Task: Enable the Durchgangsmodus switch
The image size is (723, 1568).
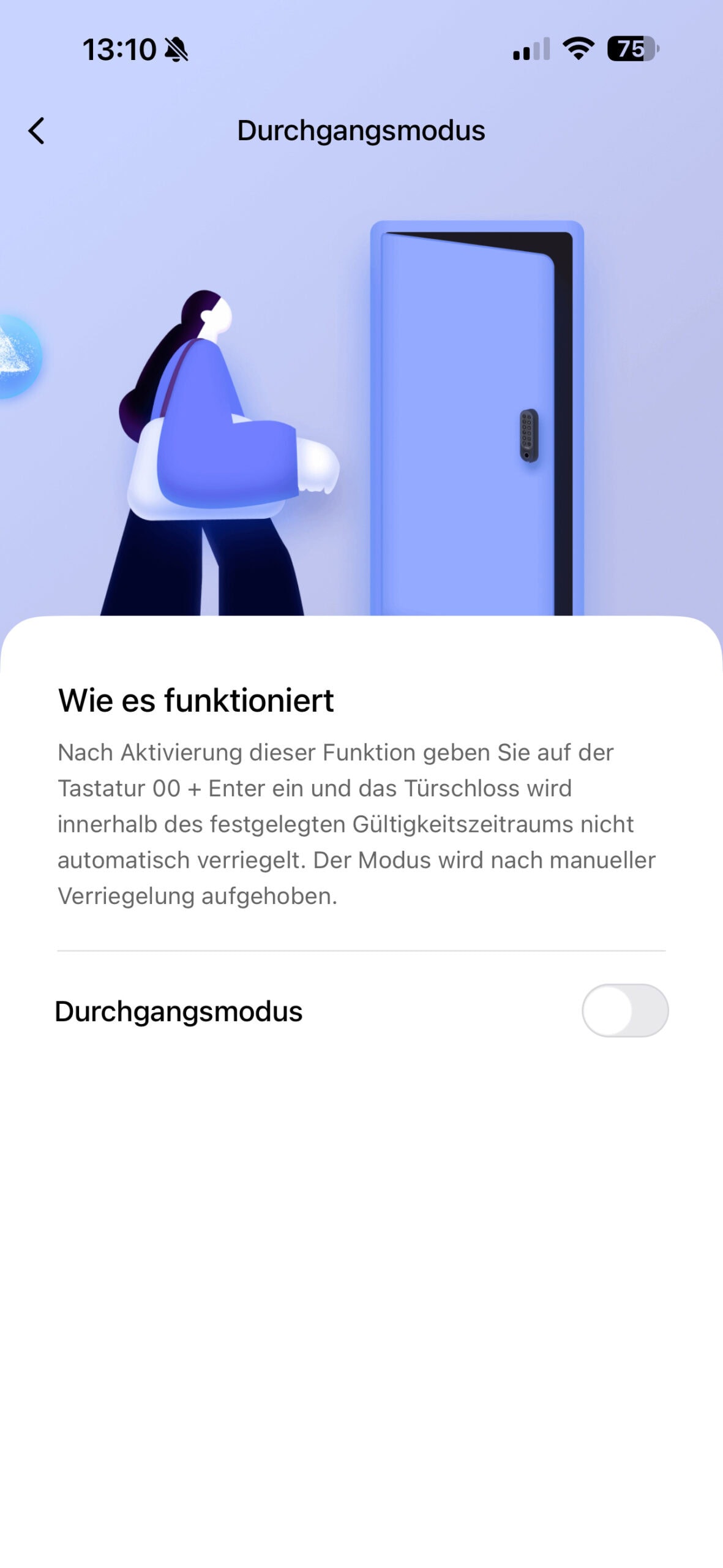Action: 624,1010
